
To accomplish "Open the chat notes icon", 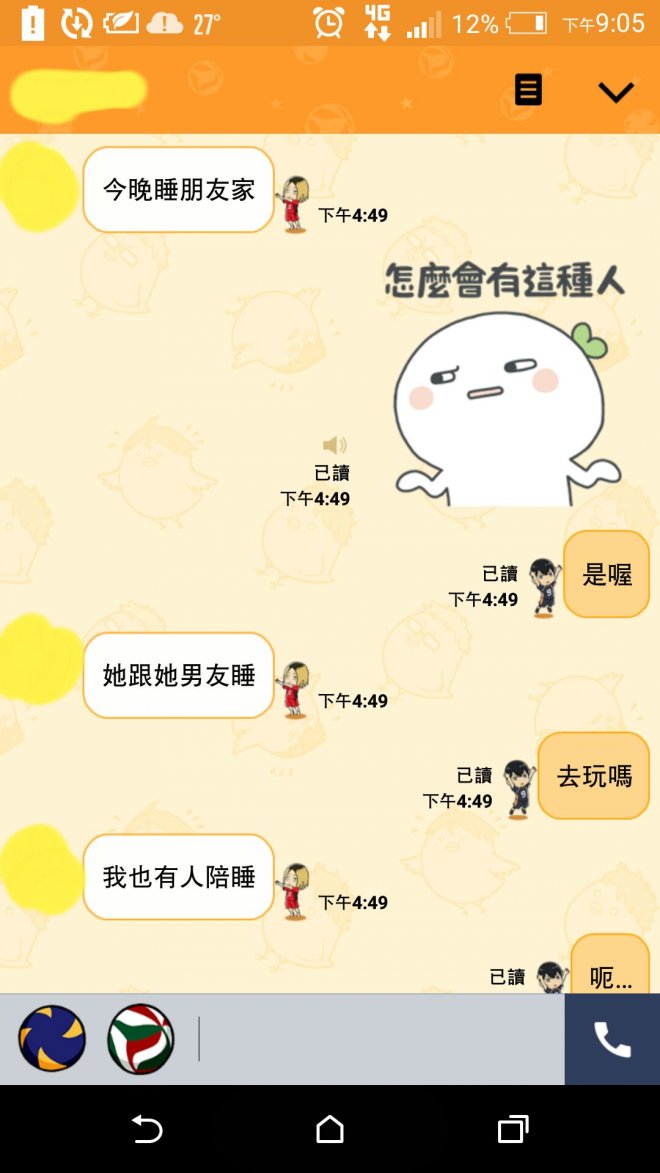I will [528, 90].
